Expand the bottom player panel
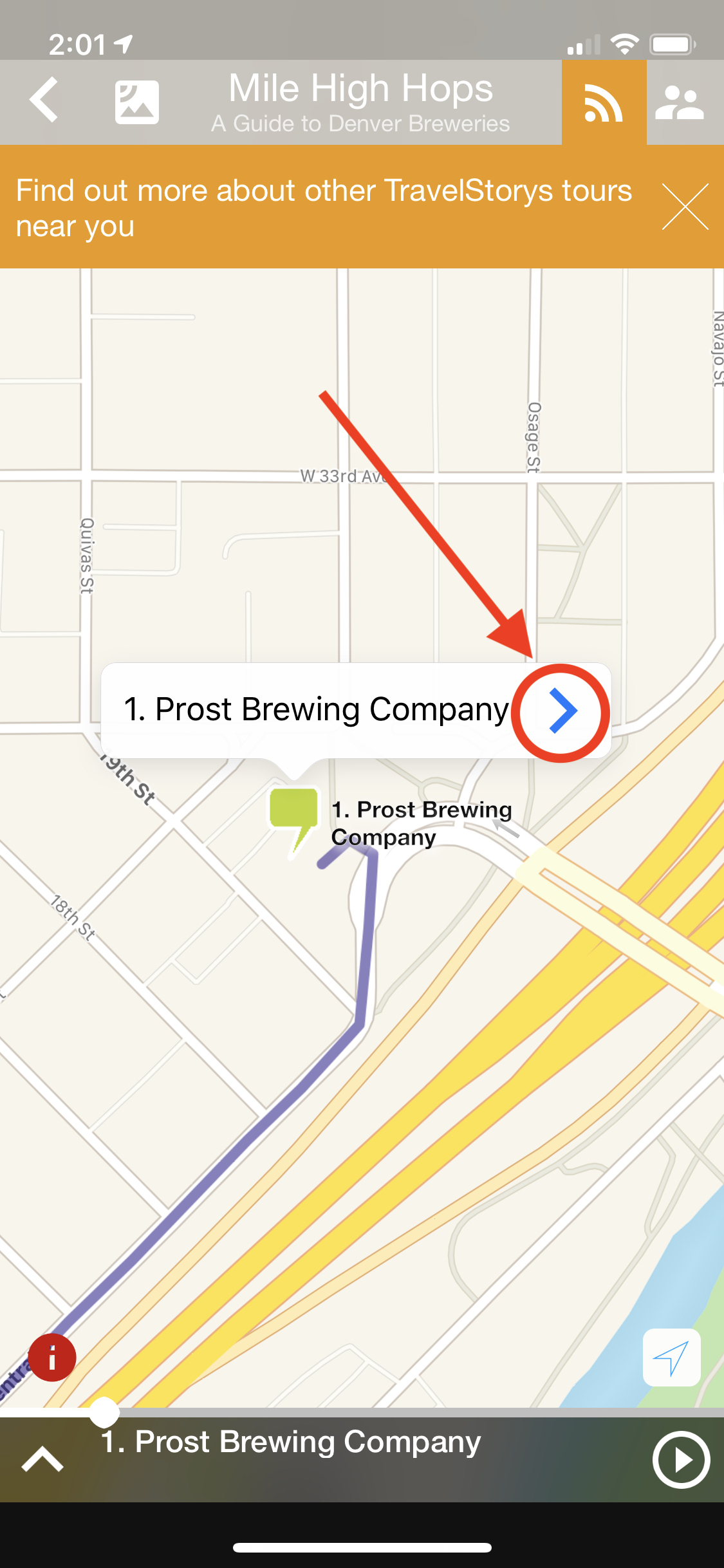Screen dimensions: 724x1568 point(42,1459)
